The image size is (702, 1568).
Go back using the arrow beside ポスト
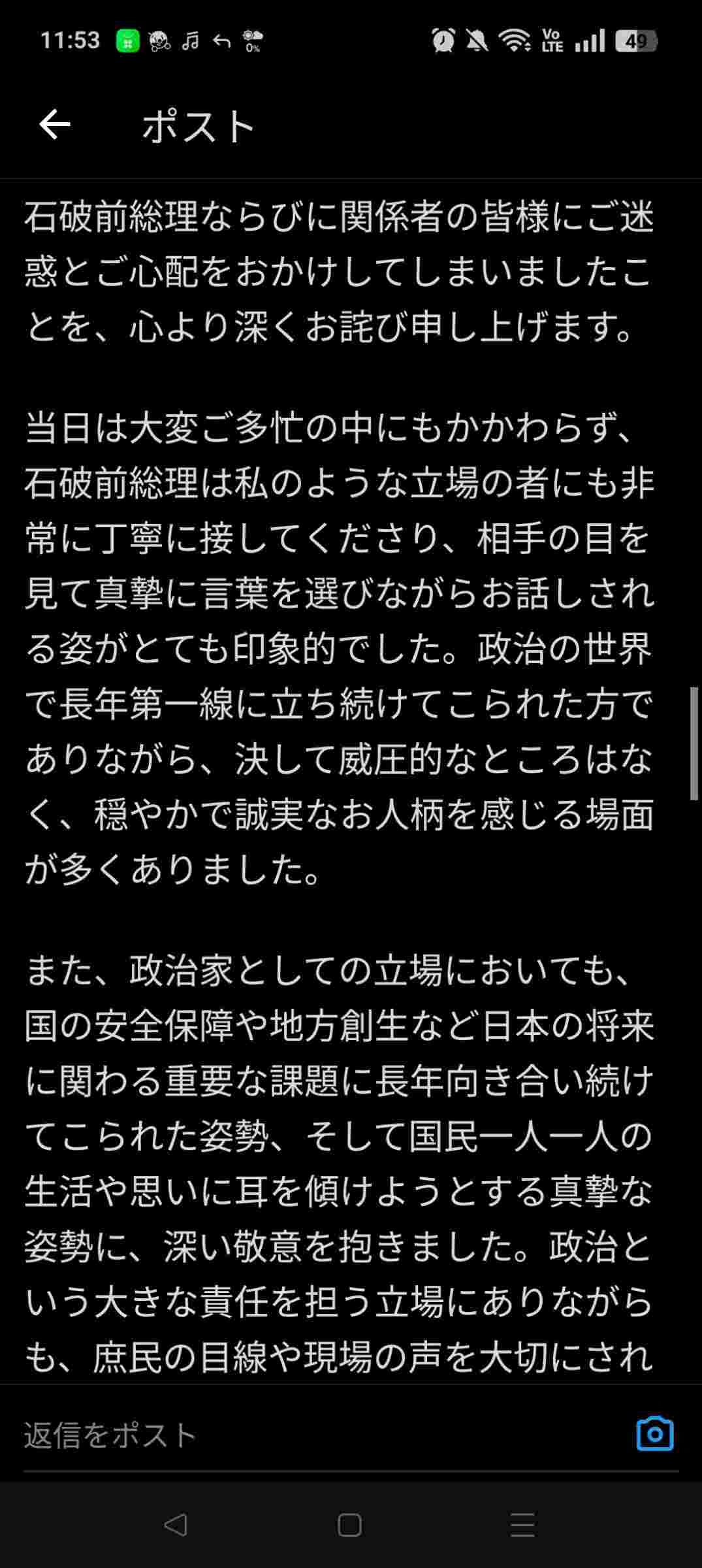point(55,125)
